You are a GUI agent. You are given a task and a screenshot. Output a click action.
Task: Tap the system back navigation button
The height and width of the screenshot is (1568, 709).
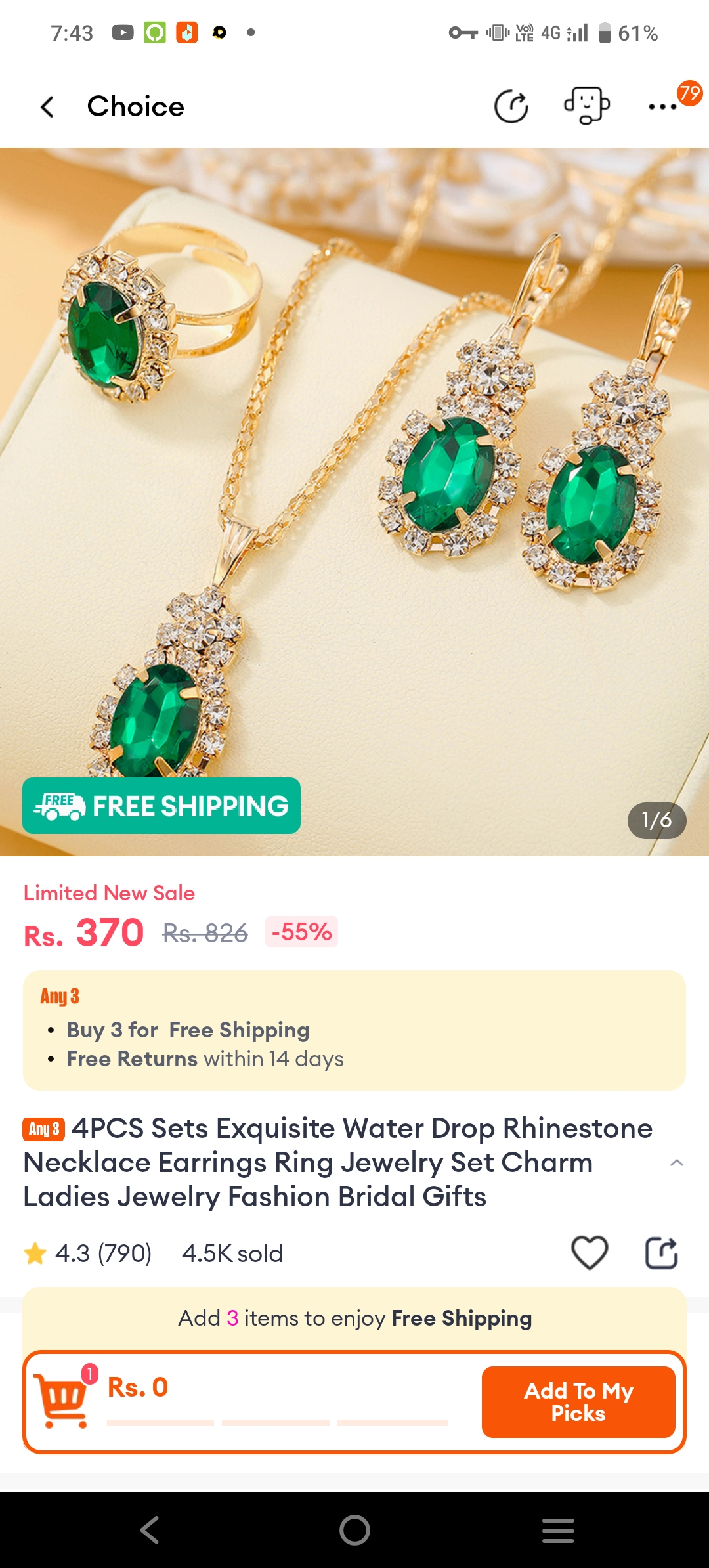(x=150, y=1530)
